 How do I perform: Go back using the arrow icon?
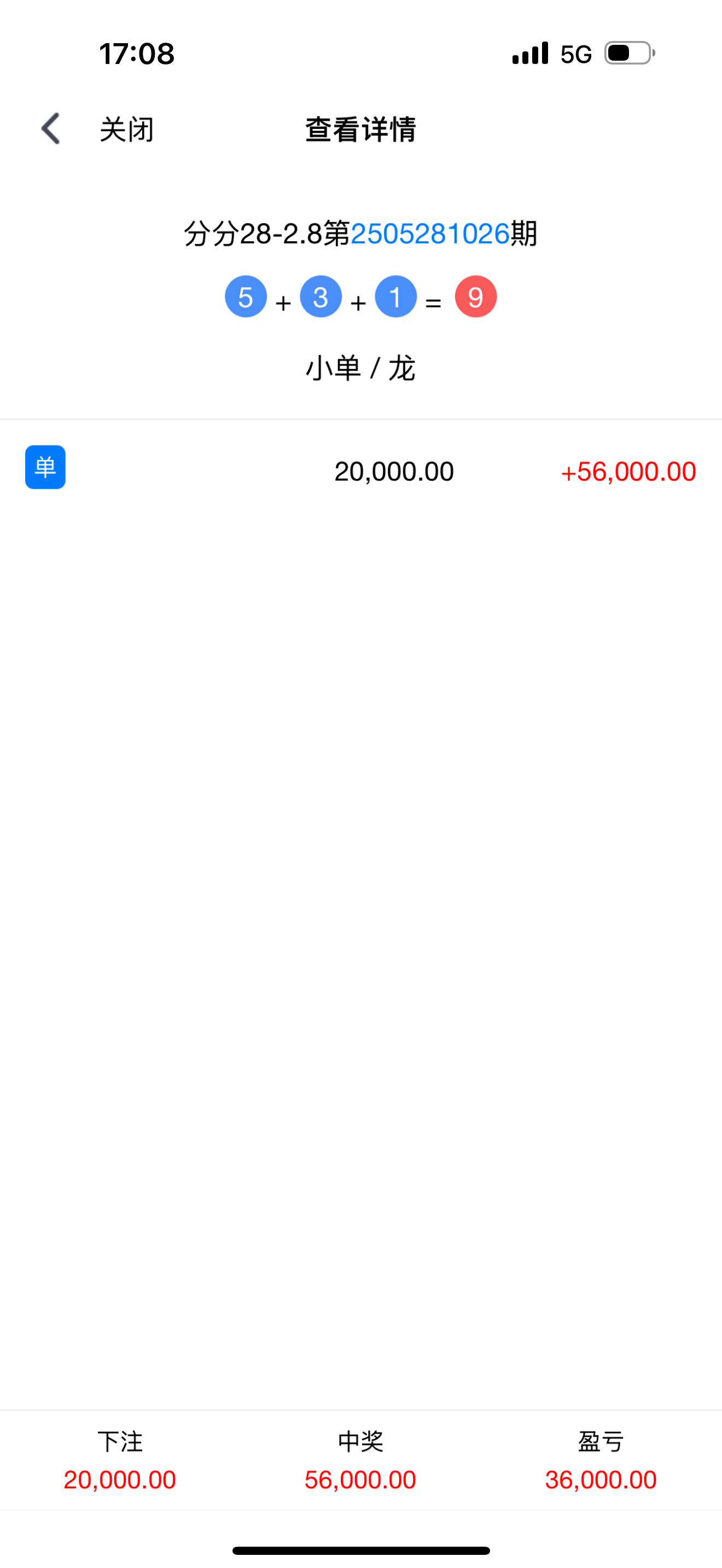(51, 128)
